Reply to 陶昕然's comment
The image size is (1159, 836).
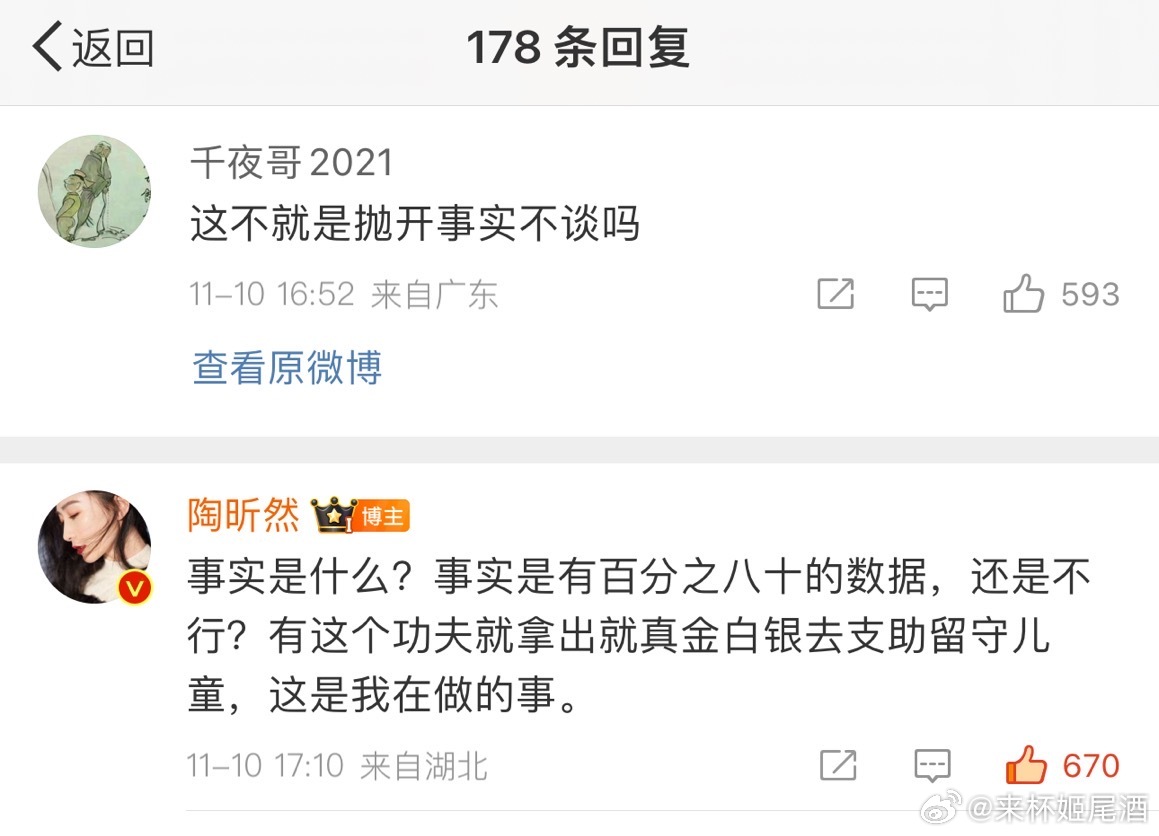[x=932, y=766]
